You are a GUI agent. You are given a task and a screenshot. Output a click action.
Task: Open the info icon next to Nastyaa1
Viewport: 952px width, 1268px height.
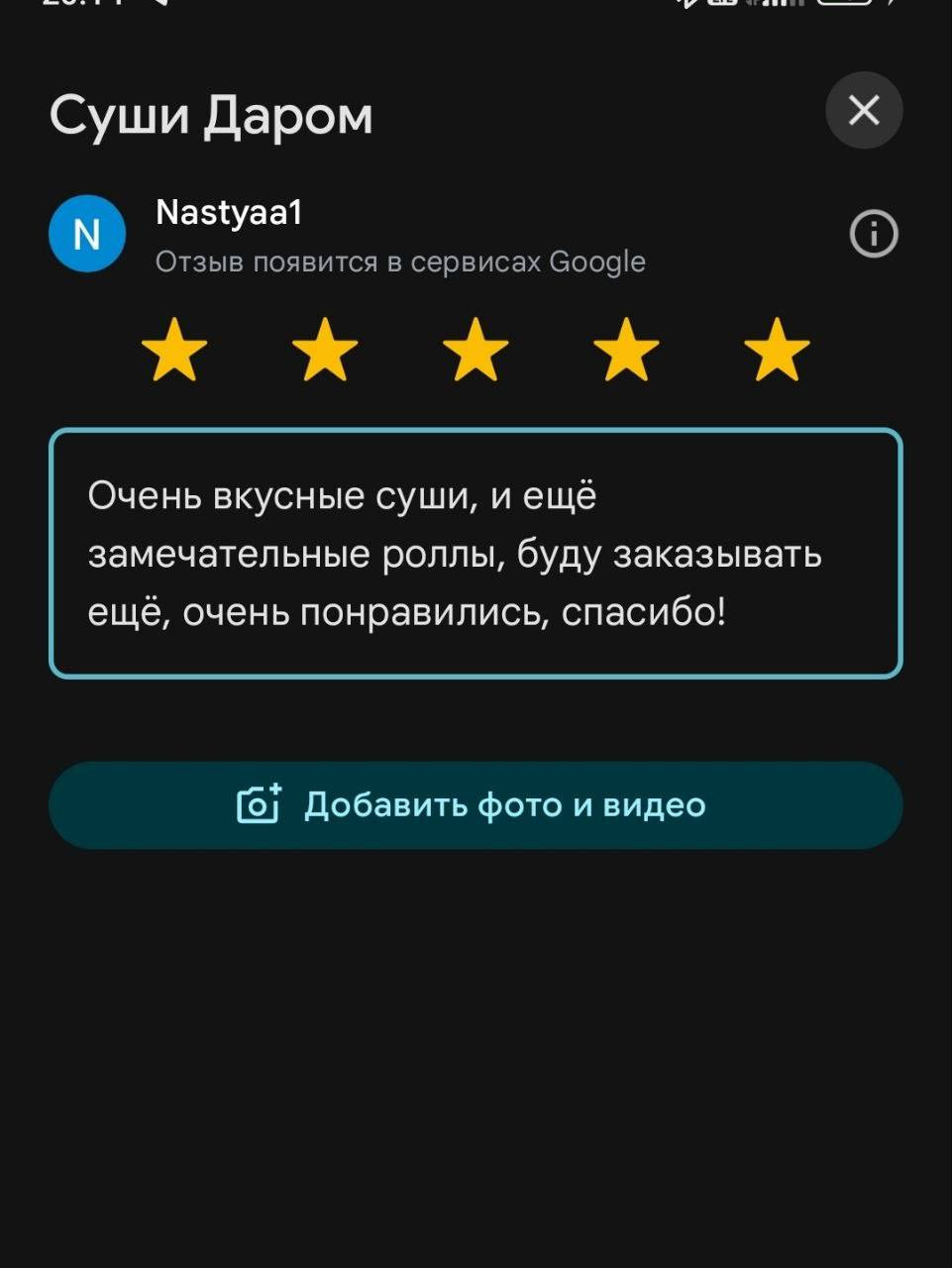874,235
